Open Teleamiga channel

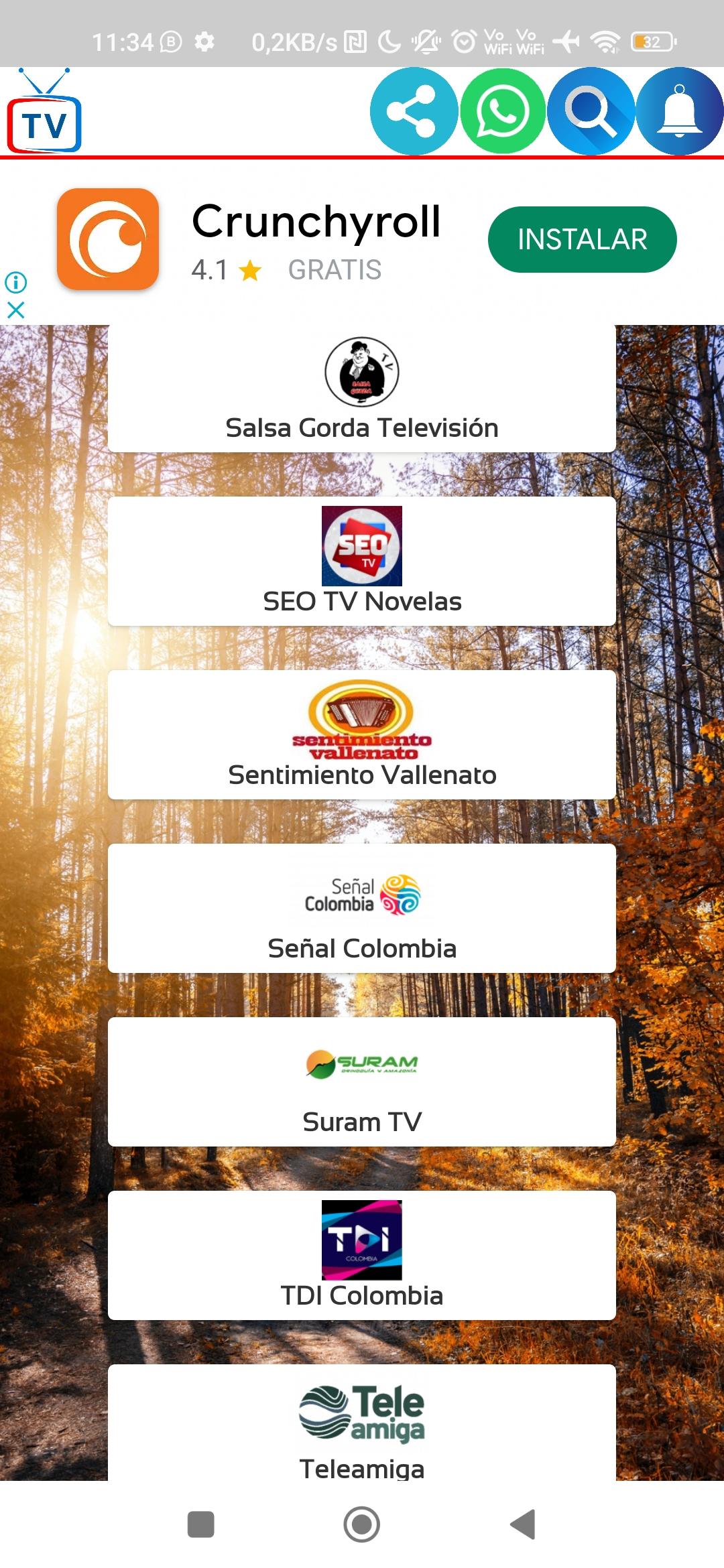[x=362, y=1422]
